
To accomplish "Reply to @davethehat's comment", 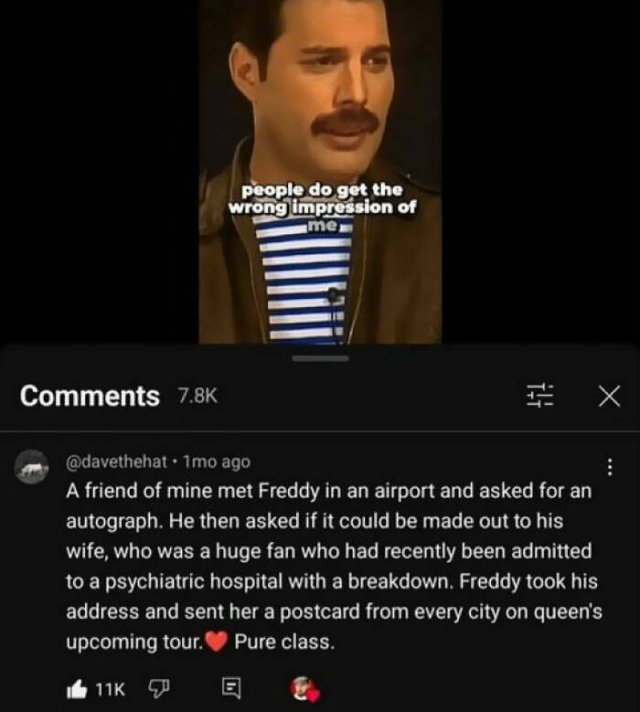I will pos(231,689).
